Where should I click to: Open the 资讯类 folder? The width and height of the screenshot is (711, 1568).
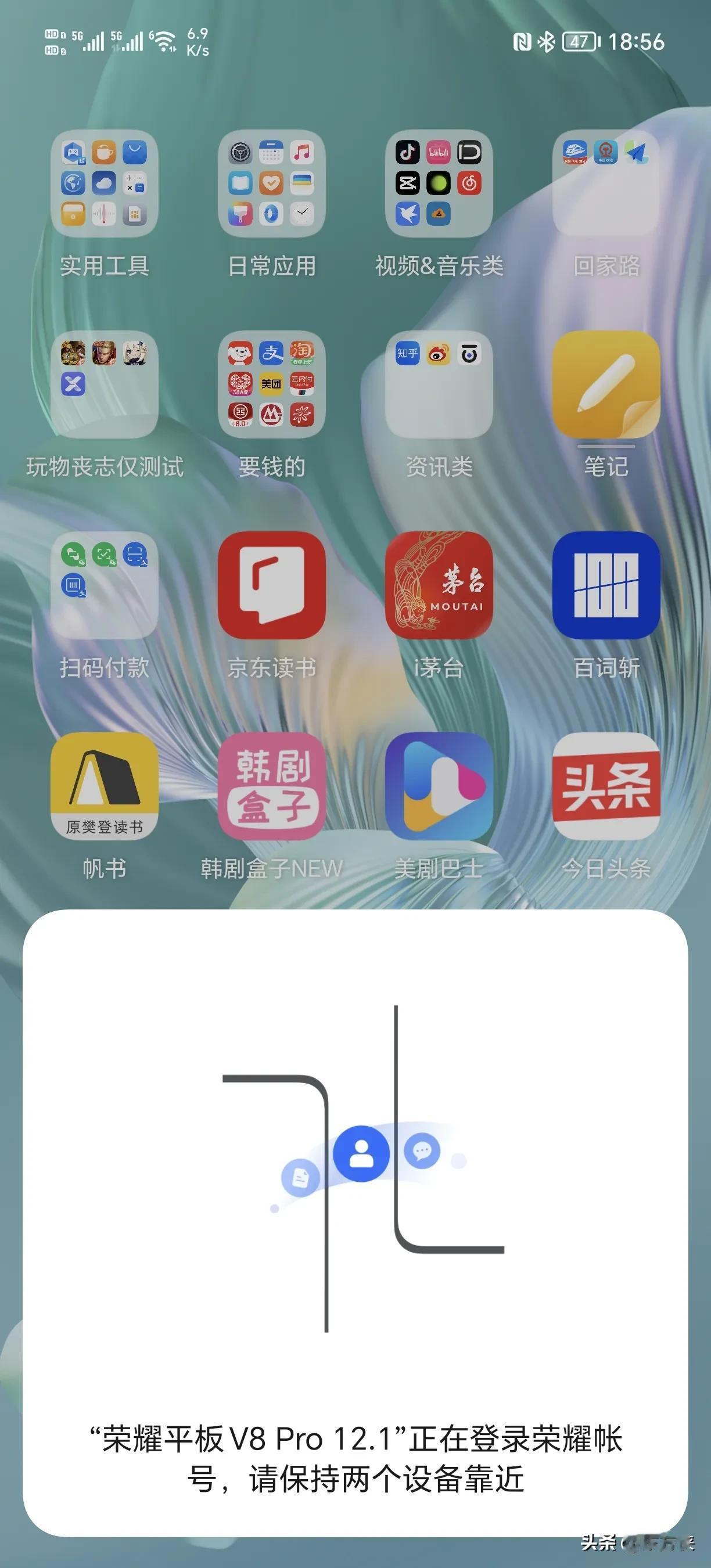439,384
